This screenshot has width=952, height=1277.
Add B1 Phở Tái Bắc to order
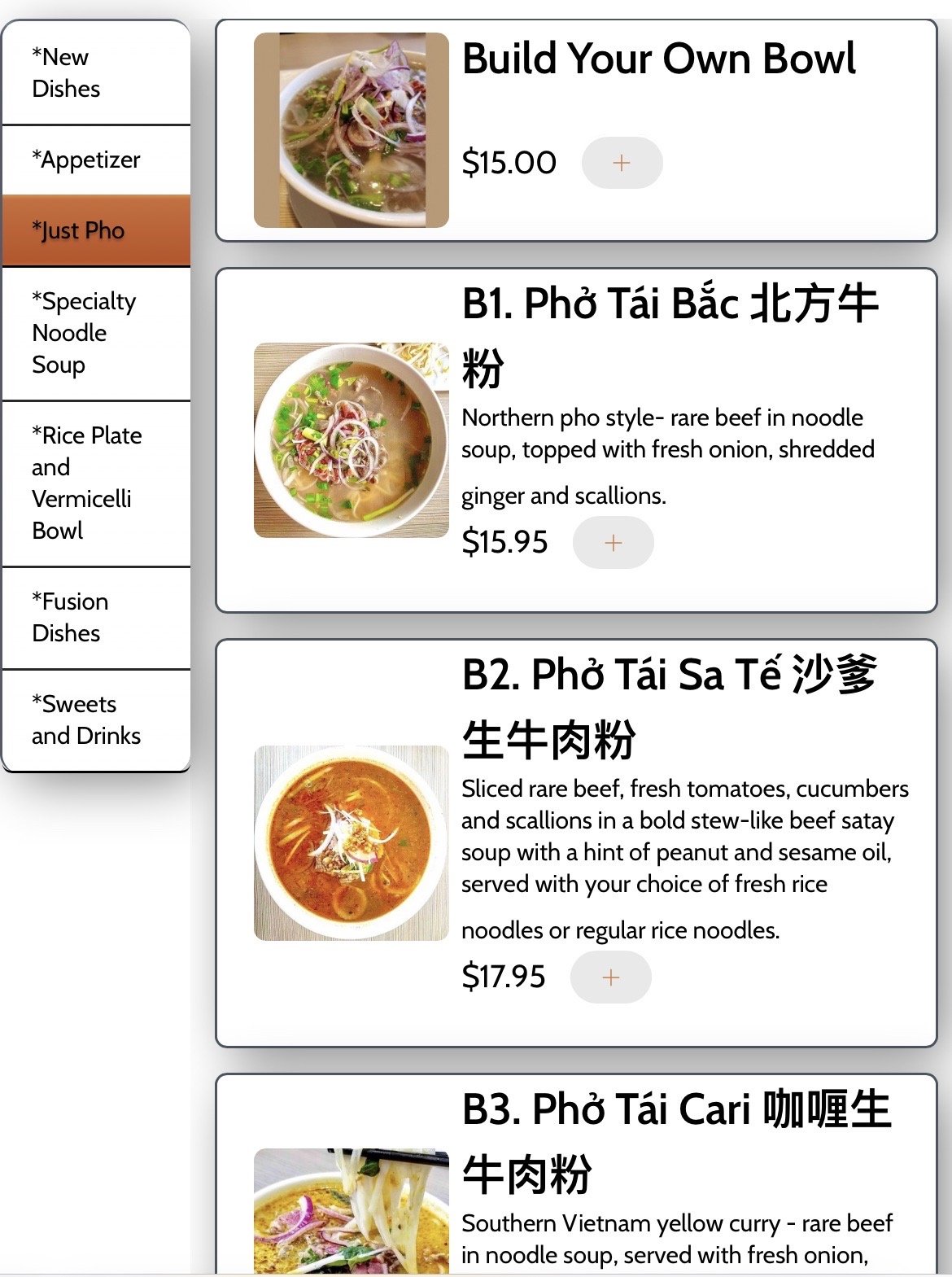tap(614, 543)
